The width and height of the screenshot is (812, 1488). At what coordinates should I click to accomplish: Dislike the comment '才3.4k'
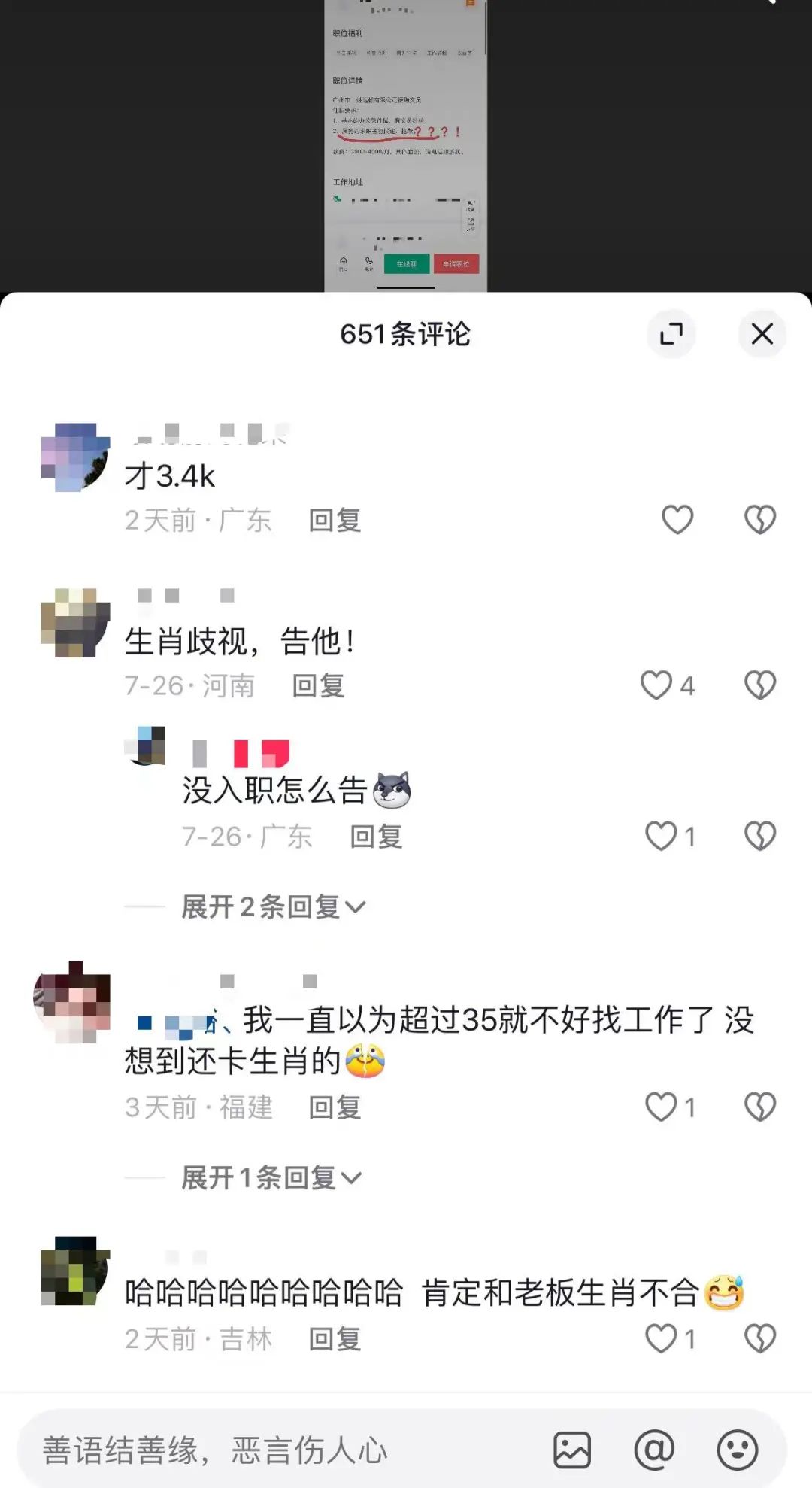click(x=759, y=520)
